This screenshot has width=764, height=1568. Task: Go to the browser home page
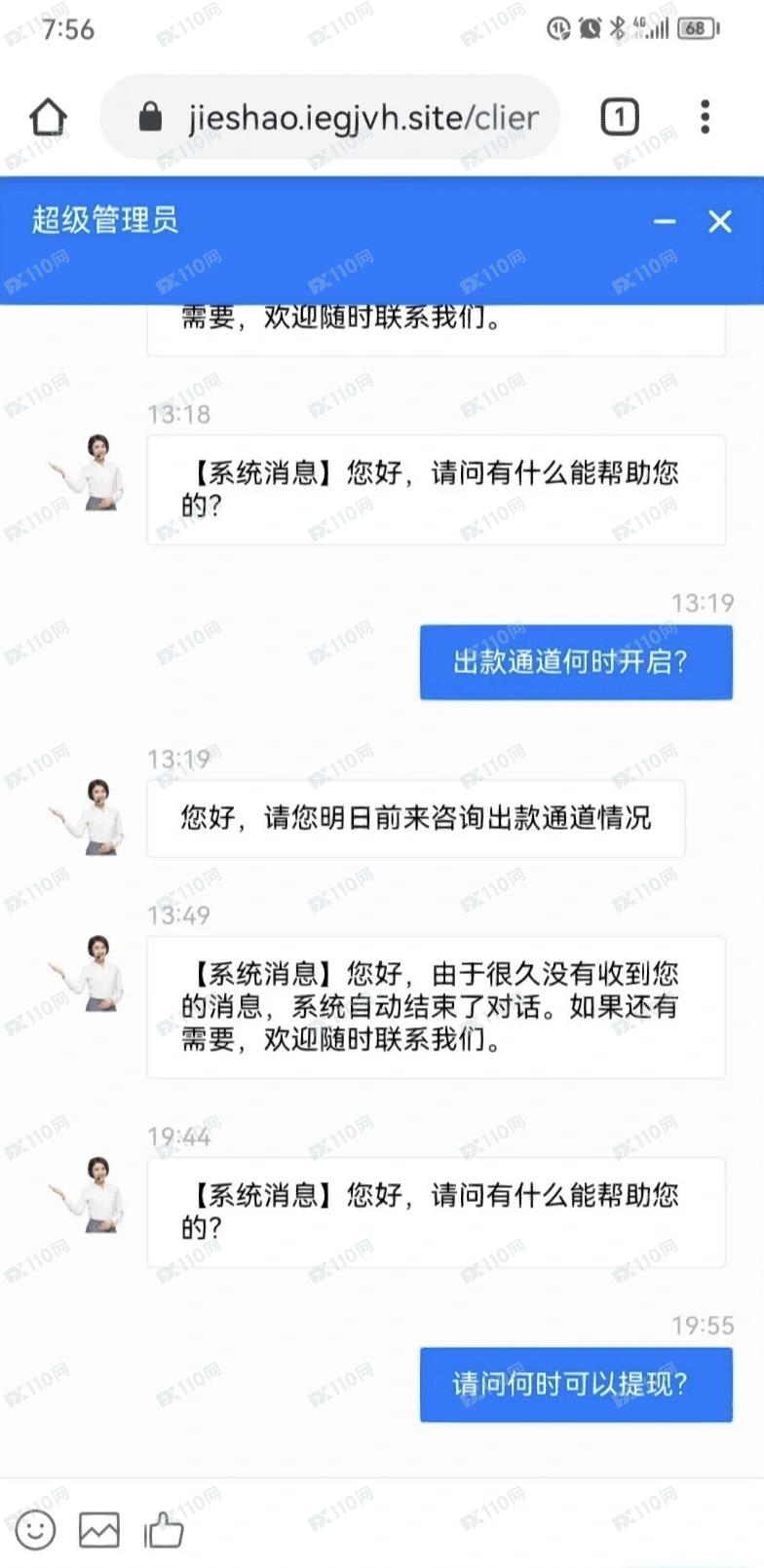[48, 118]
